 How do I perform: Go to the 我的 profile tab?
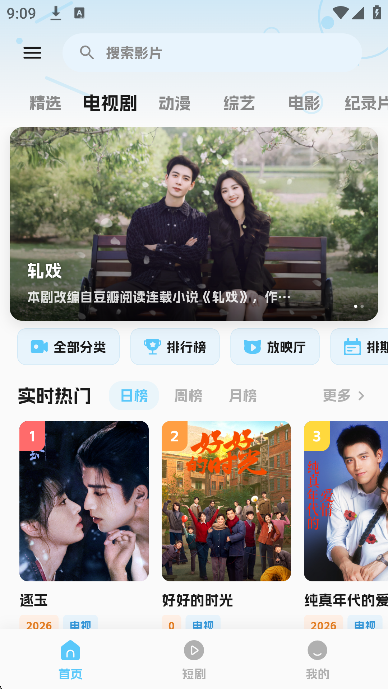tap(317, 660)
